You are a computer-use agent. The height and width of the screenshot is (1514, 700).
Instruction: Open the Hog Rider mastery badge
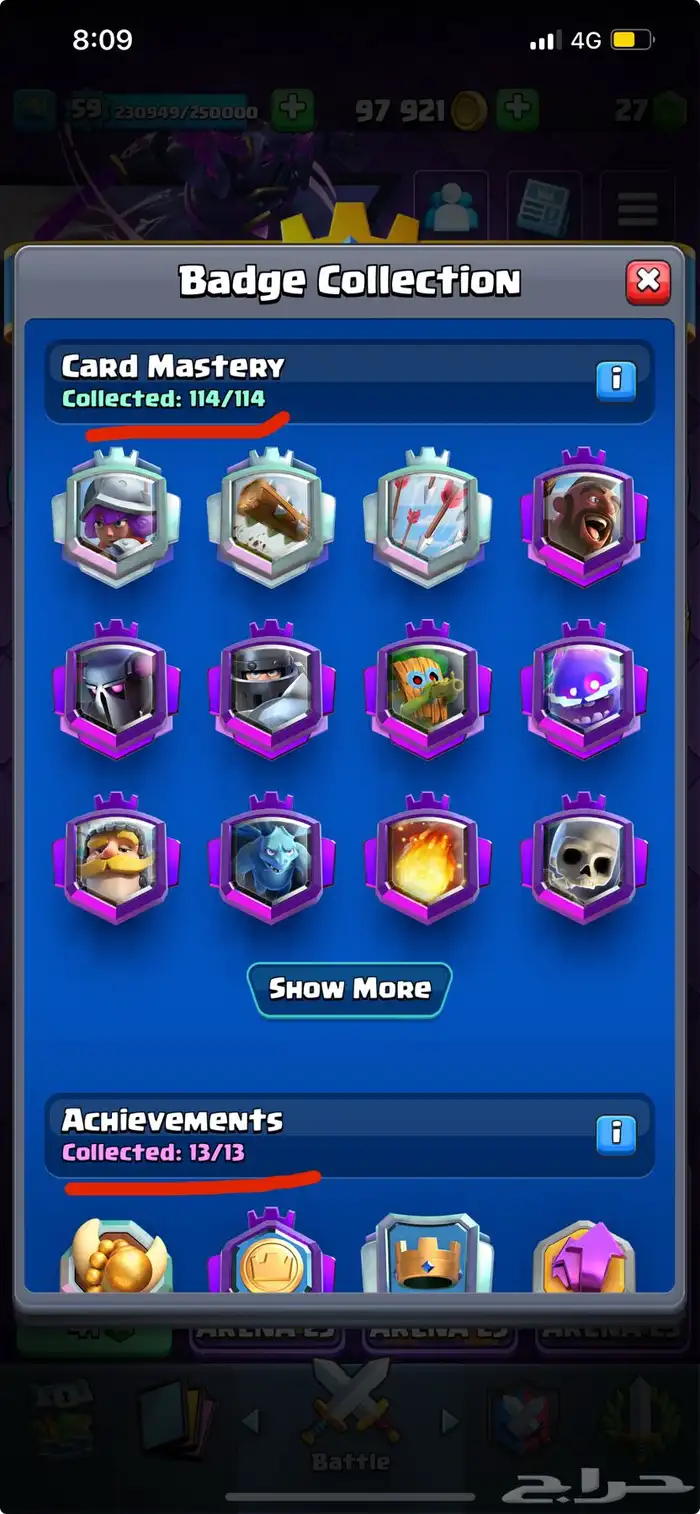pos(584,517)
